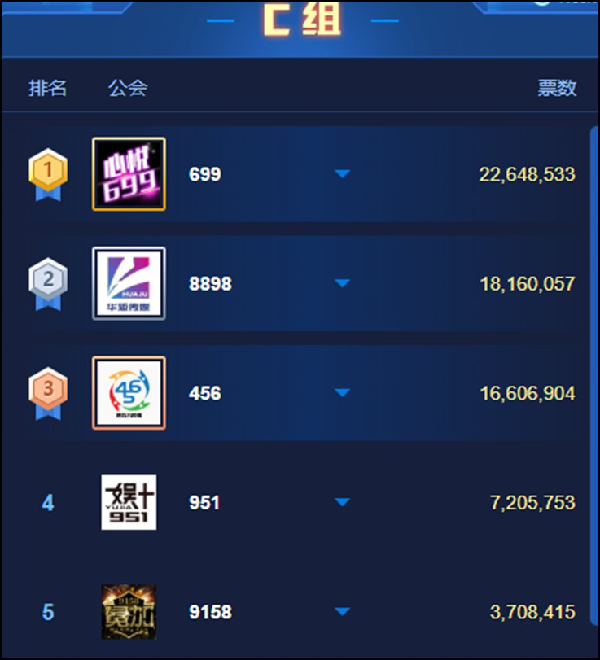
Task: Open guild 951 avatar ranked fourth
Action: [129, 502]
